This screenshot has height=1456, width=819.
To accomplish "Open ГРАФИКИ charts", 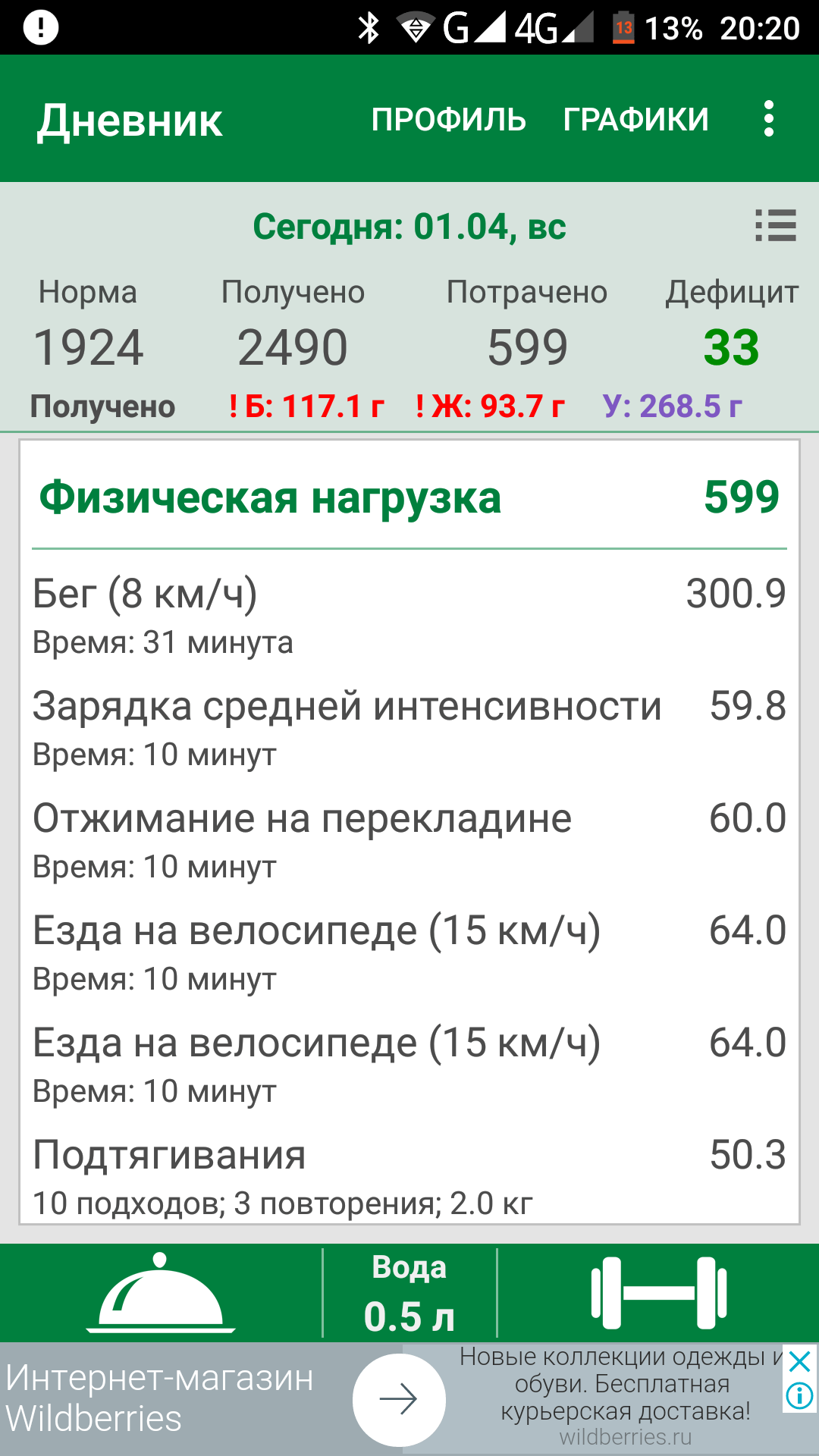I will click(635, 119).
